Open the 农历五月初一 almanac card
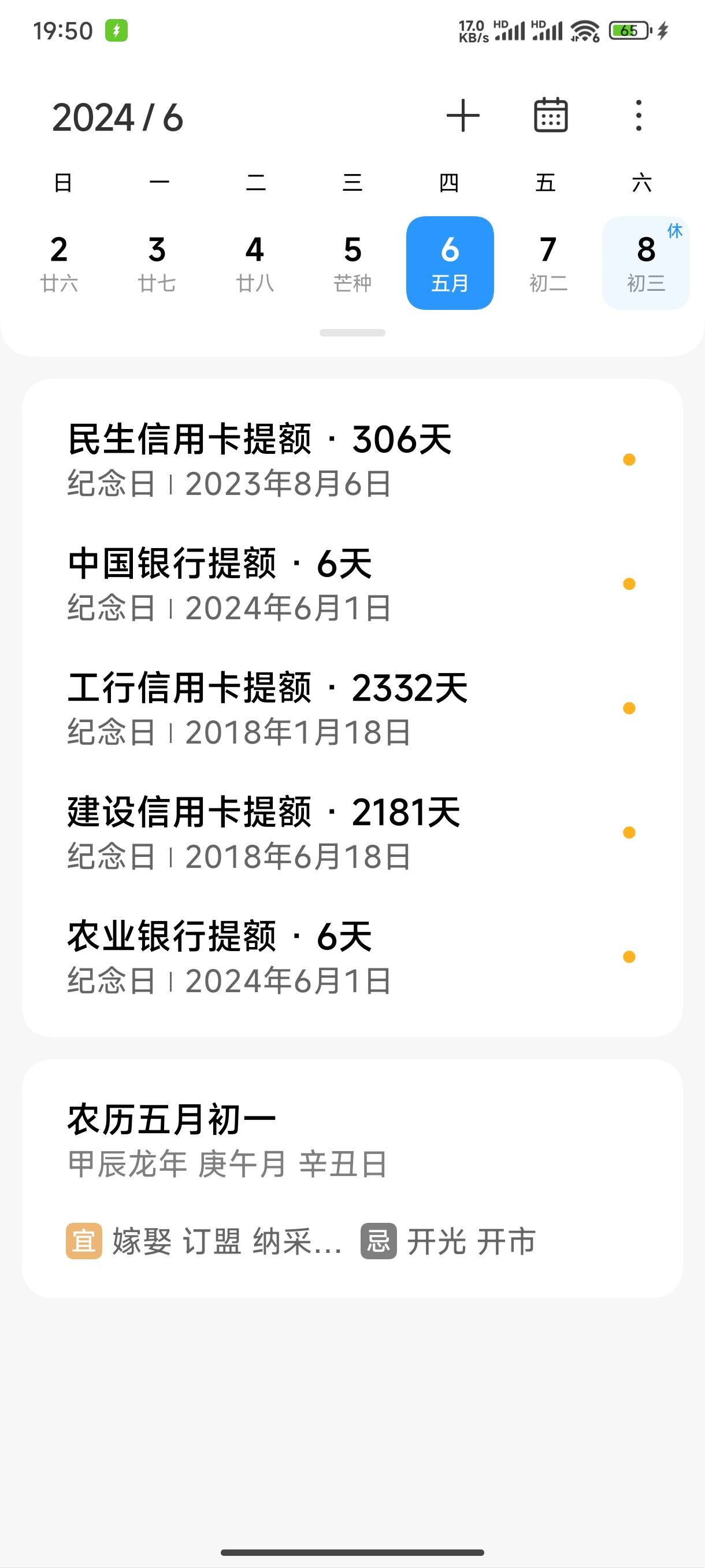Image resolution: width=705 pixels, height=1568 pixels. 352,1178
